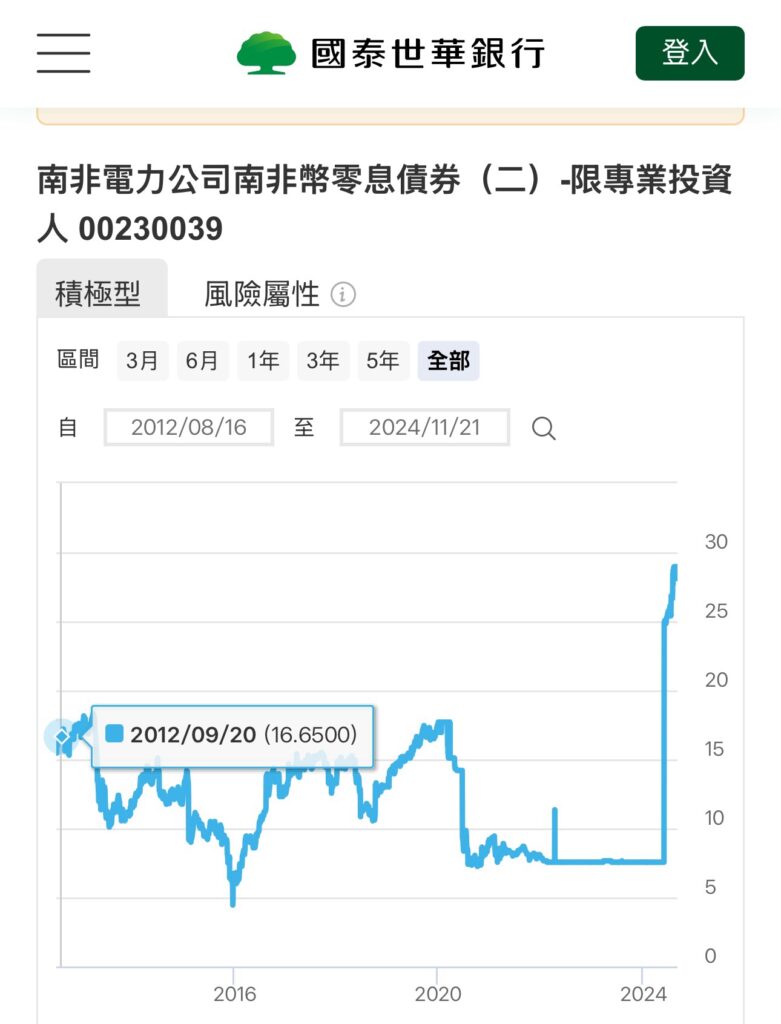
Task: Go to 國泰世華銀行 home page
Action: [x=391, y=53]
